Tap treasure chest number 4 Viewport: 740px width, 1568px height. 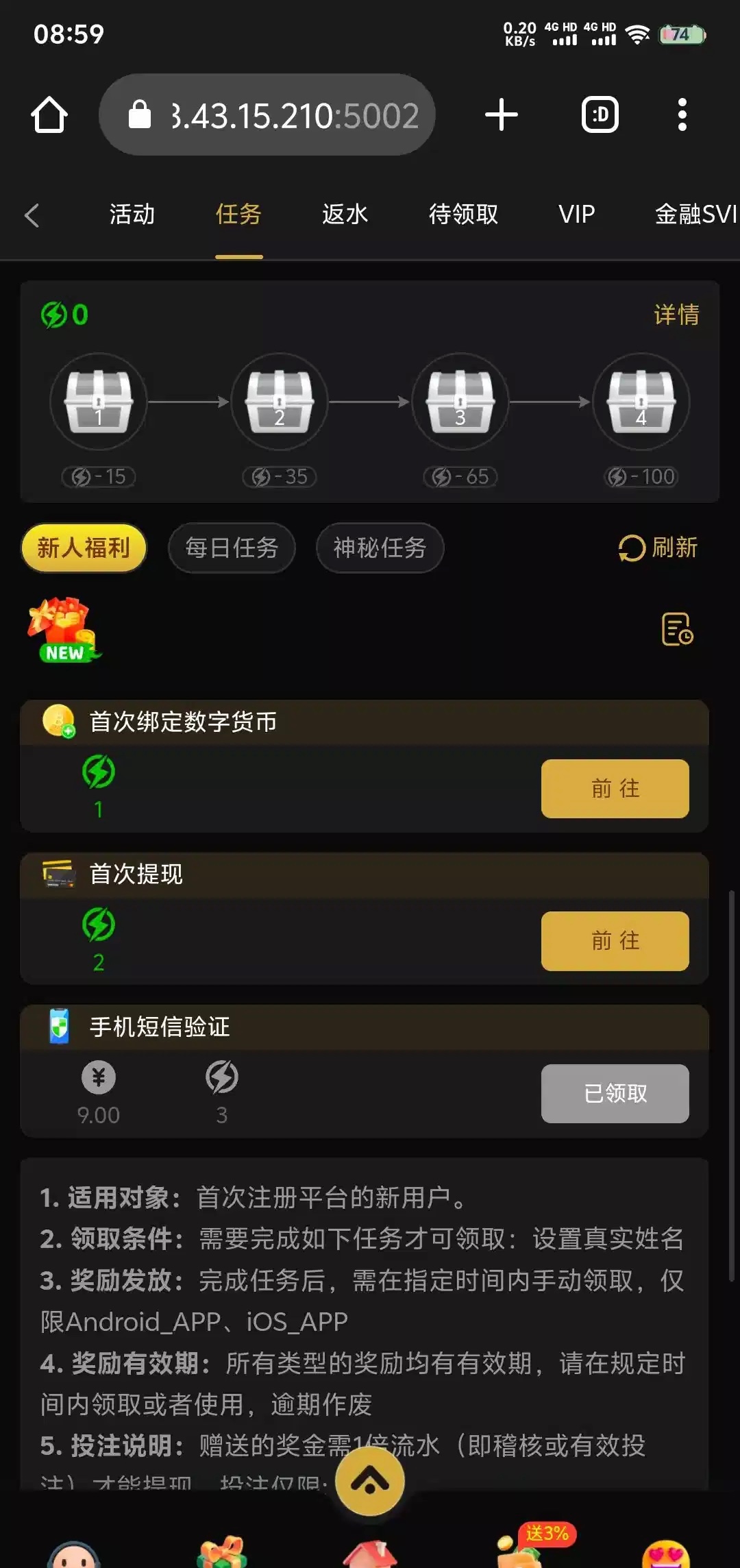(x=641, y=402)
